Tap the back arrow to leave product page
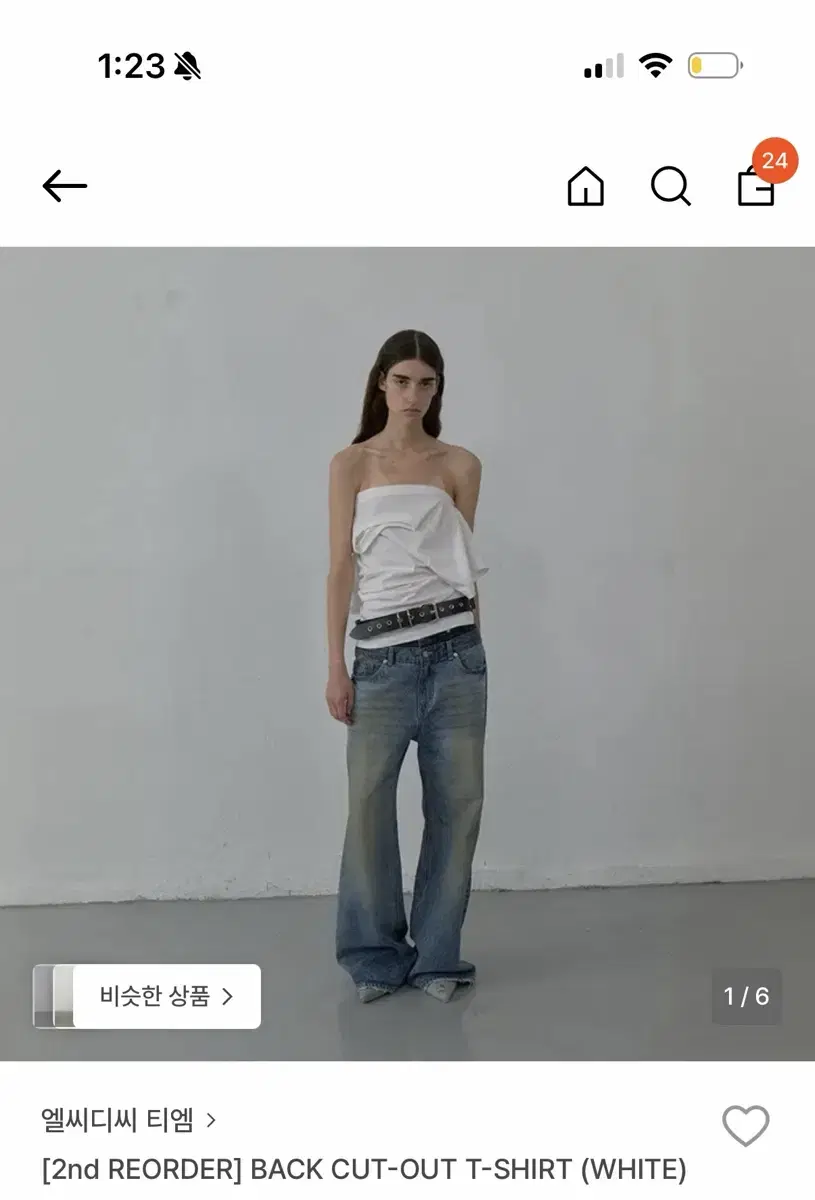This screenshot has width=815, height=1200. click(x=62, y=185)
